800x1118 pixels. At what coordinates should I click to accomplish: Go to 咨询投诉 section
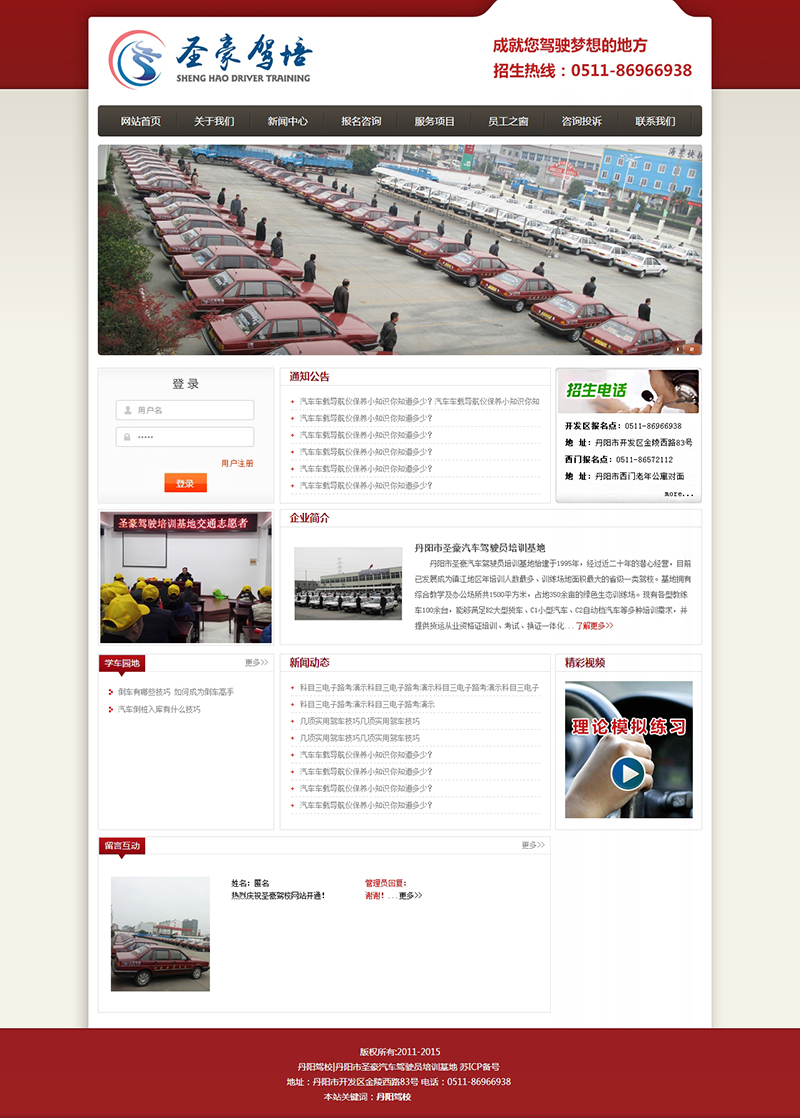(581, 121)
